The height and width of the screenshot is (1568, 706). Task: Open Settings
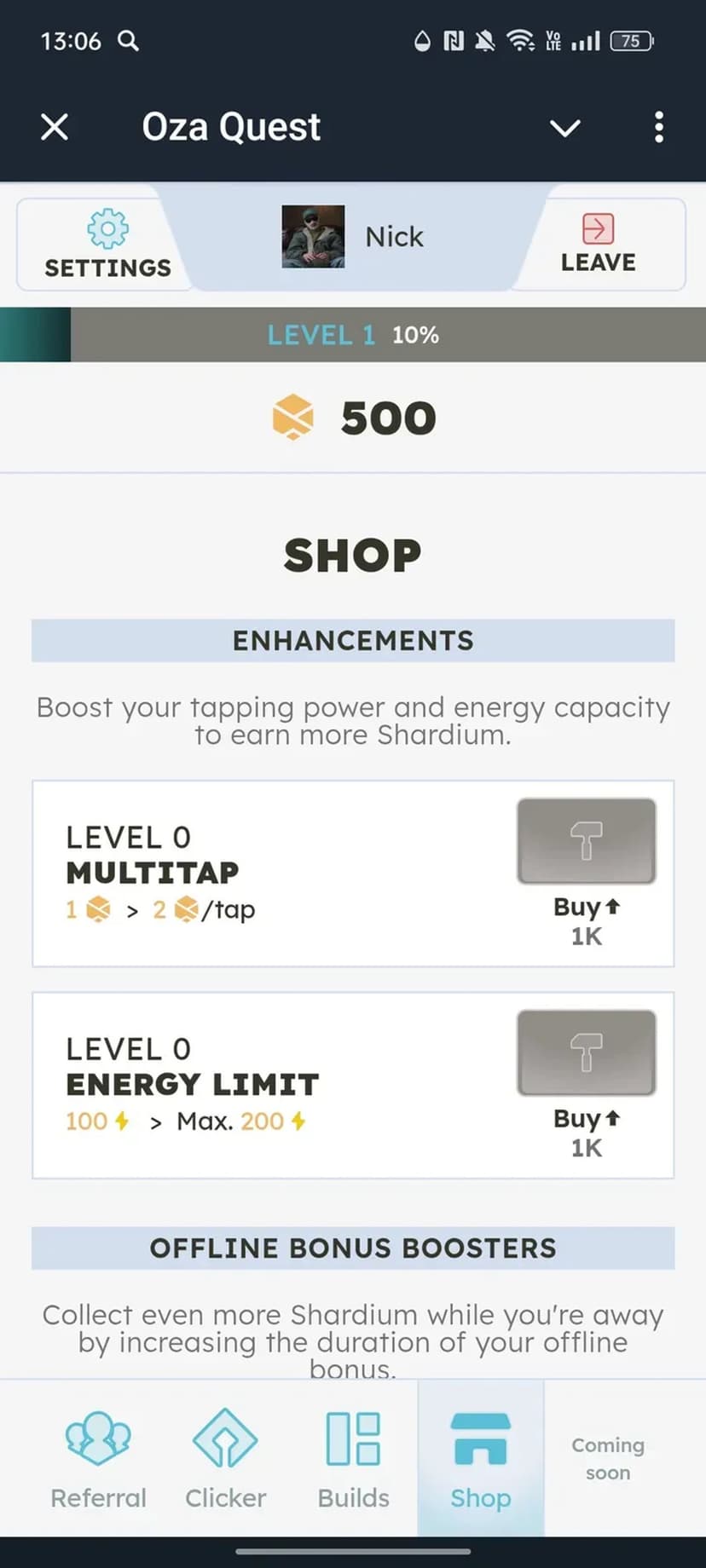[107, 245]
